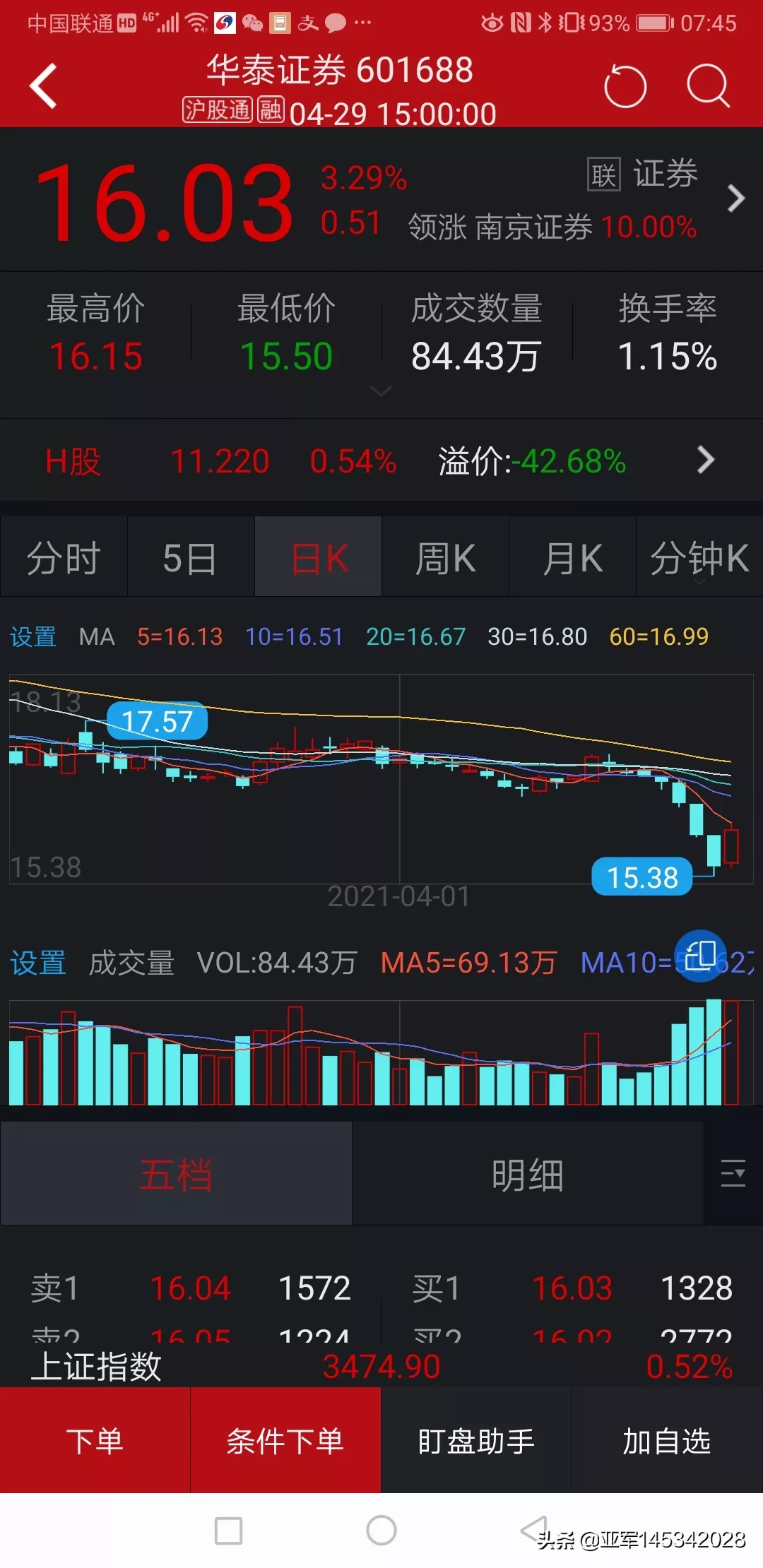Viewport: 763px width, 1568px height.
Task: Add stock with 加自选
Action: point(667,1441)
